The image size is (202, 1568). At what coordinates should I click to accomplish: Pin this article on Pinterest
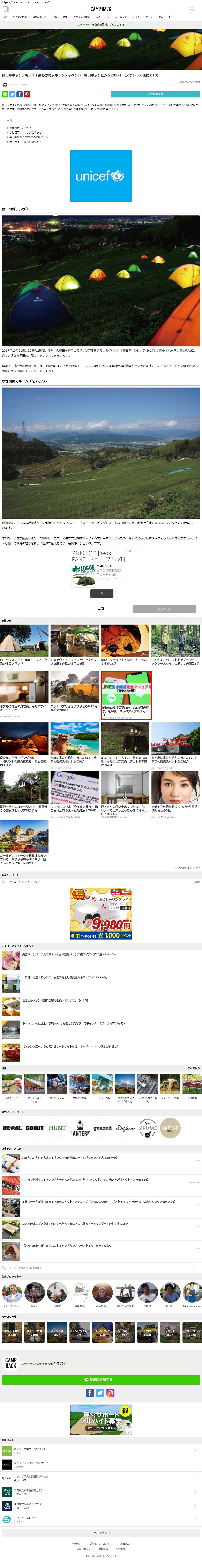point(27,94)
